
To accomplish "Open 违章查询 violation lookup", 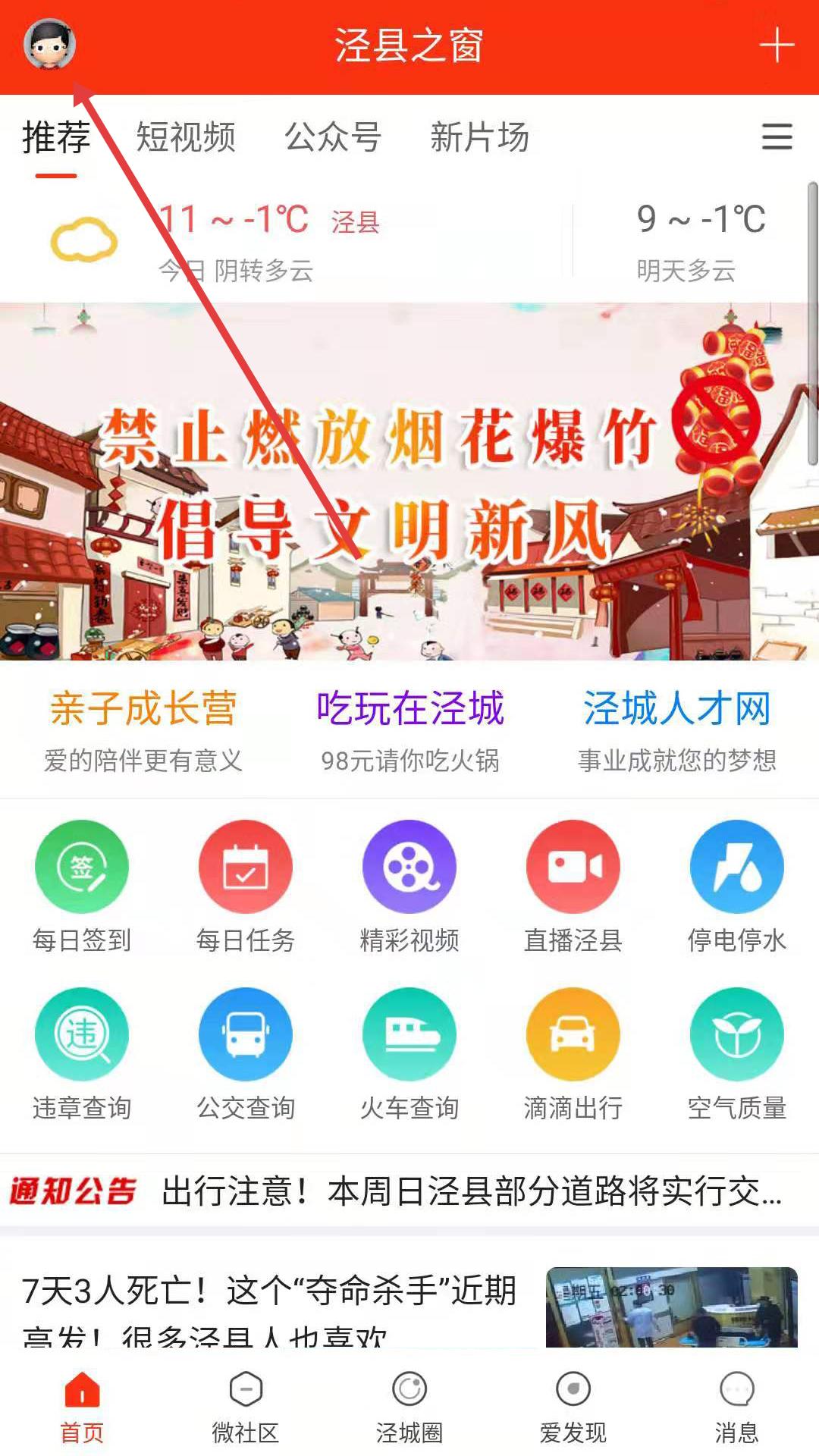I will (x=82, y=1053).
